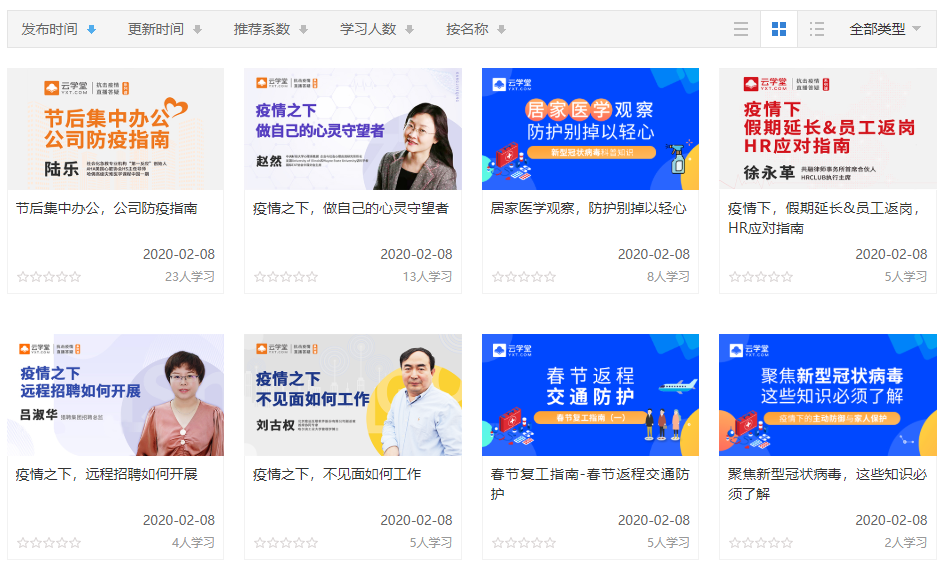Switch to detailed bullet list view

point(817,30)
